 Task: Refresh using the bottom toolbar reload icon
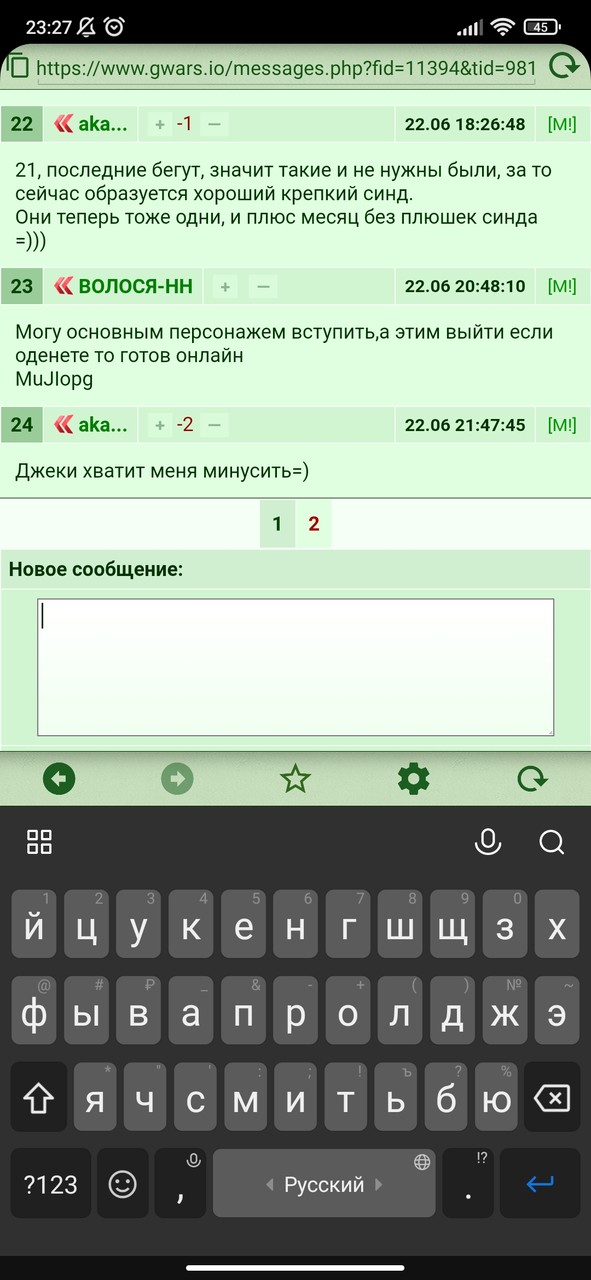click(532, 779)
